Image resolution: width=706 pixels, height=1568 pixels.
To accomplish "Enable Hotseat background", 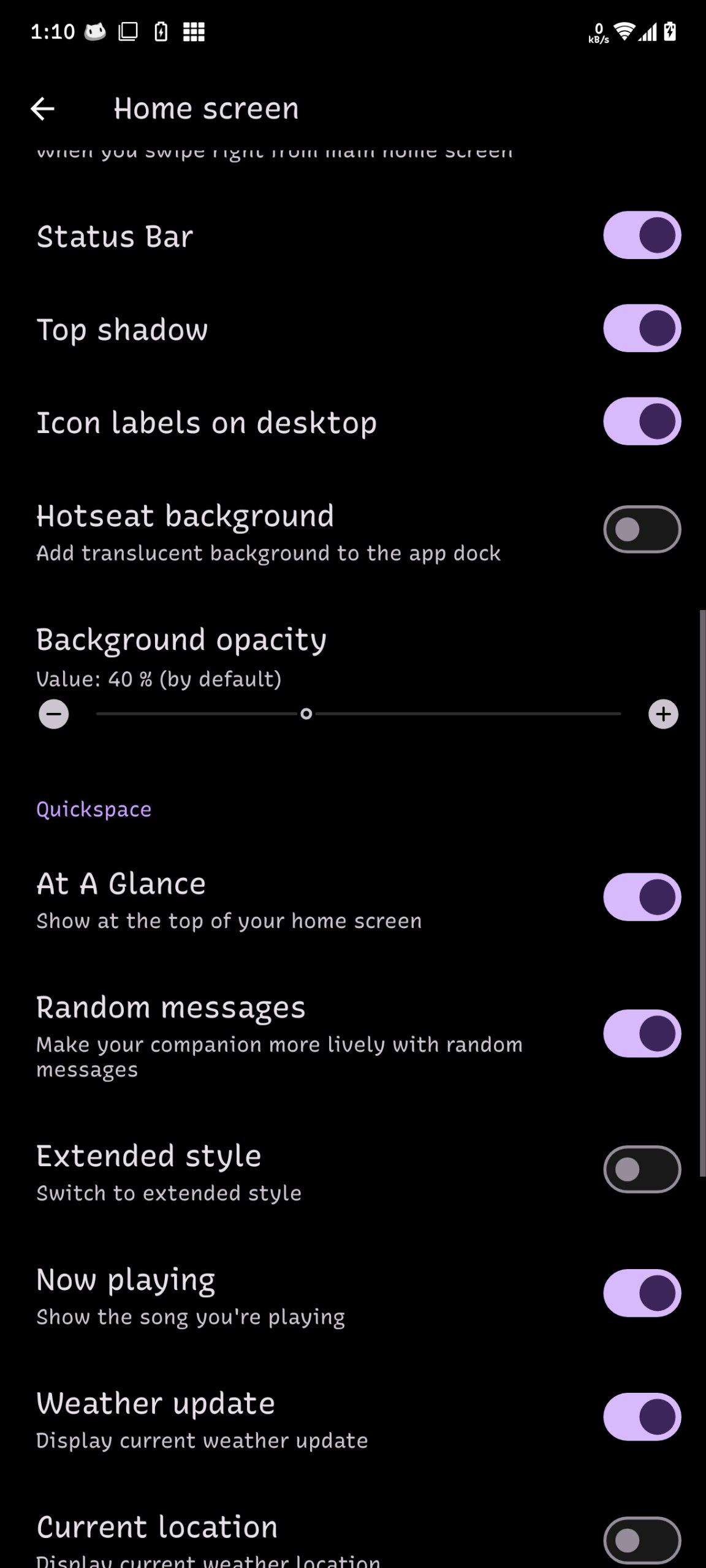I will [642, 529].
